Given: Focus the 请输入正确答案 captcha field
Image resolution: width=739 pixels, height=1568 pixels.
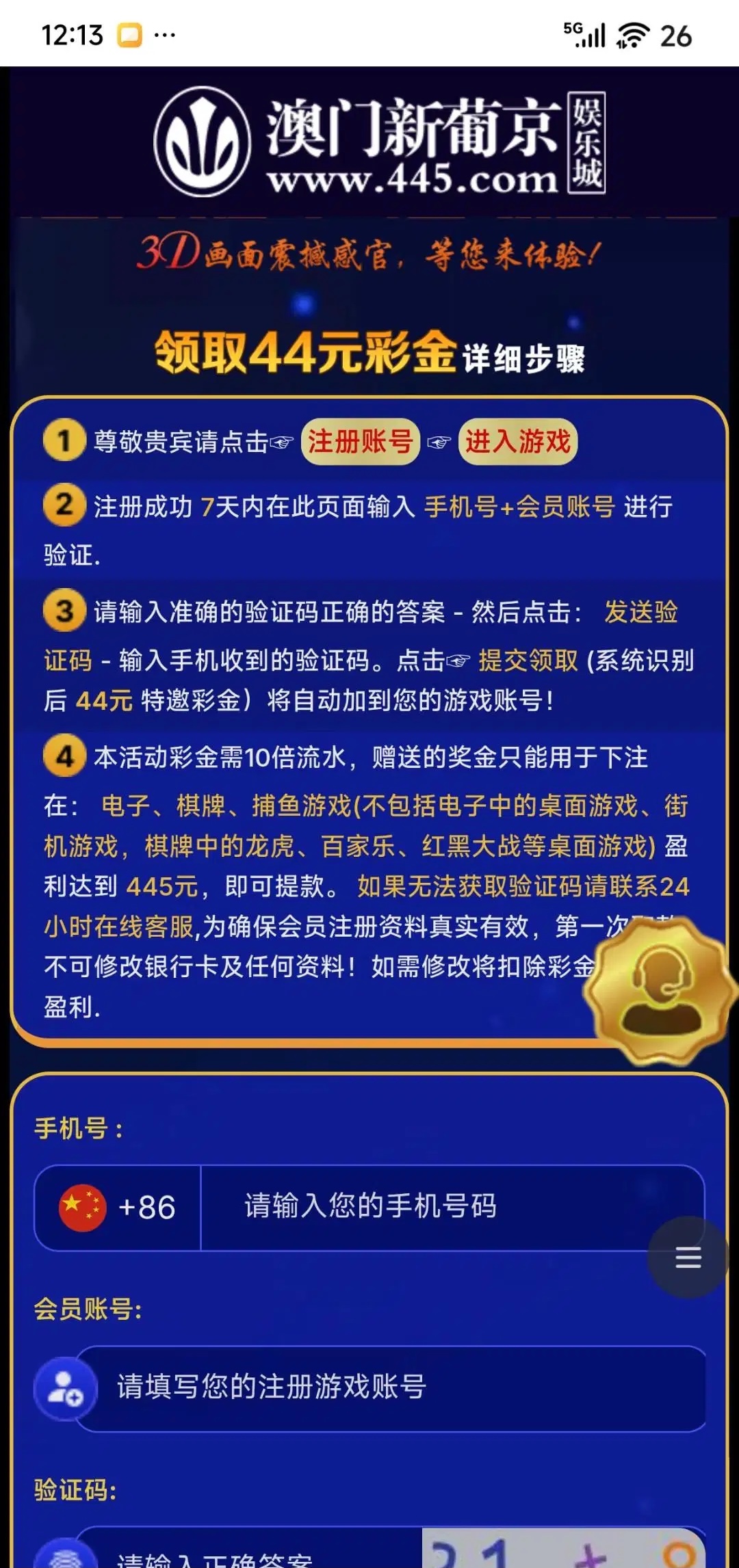Looking at the screenshot, I should click(x=246, y=1555).
